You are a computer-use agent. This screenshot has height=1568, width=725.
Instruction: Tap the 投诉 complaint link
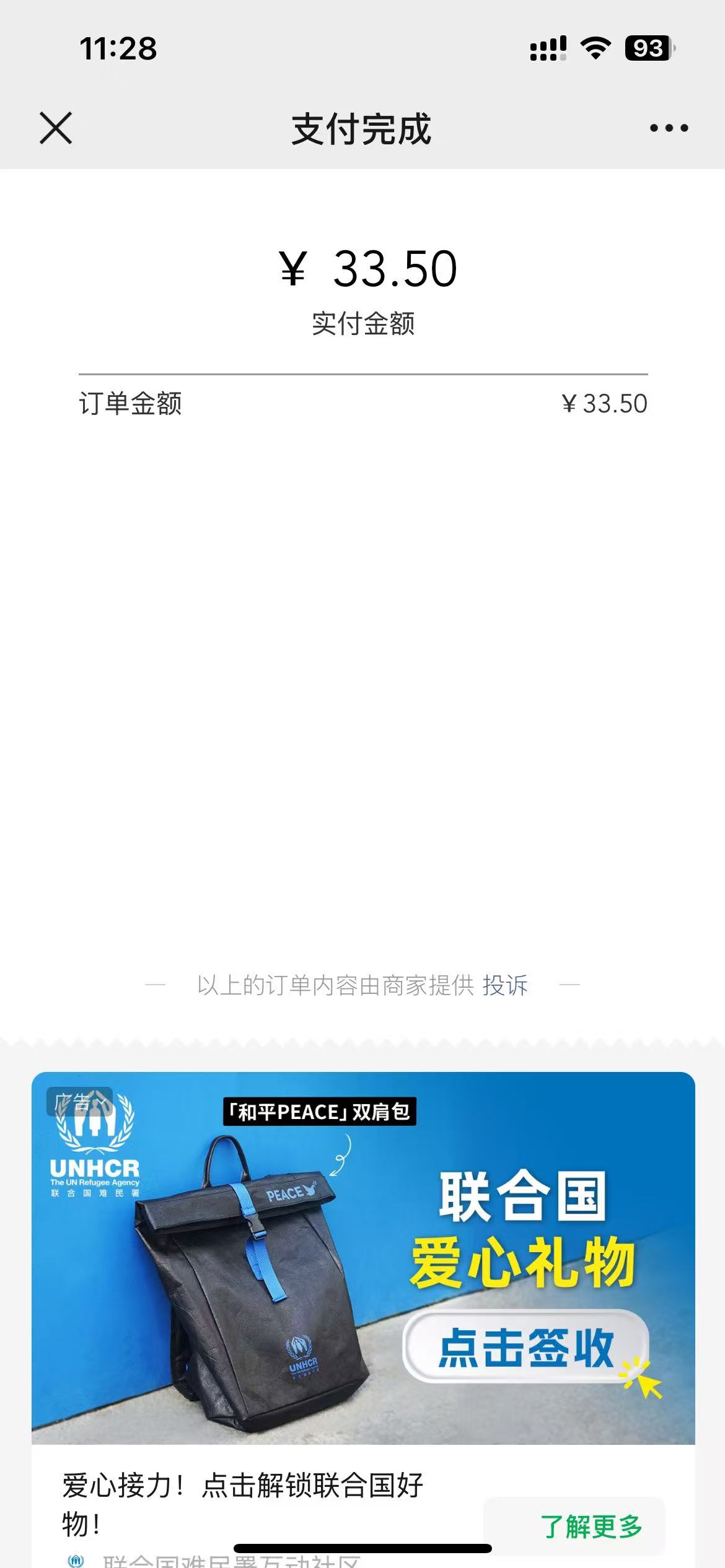pyautogui.click(x=505, y=985)
